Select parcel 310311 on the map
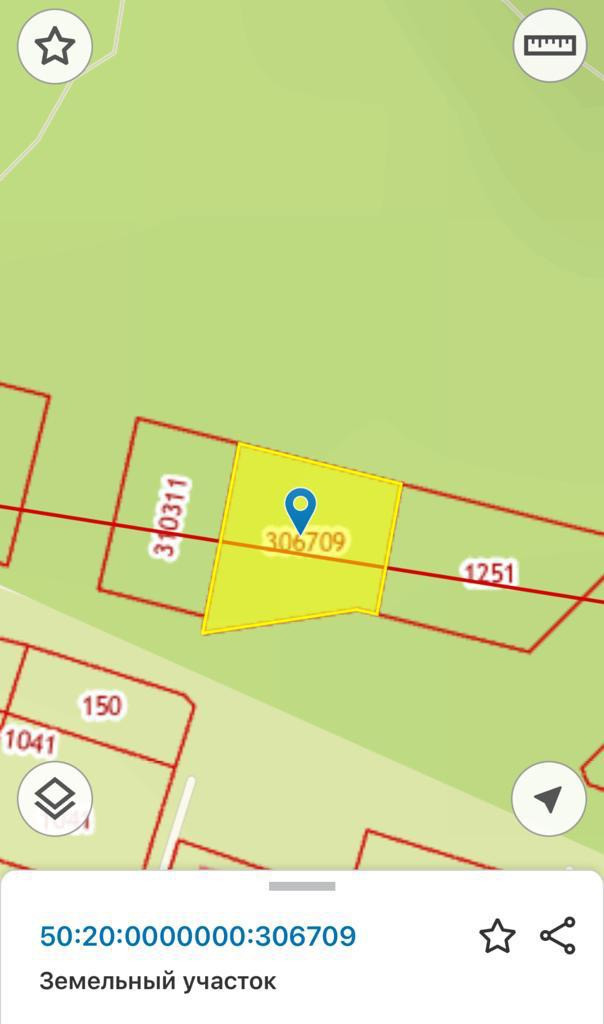Viewport: 604px width, 1024px height. coord(172,517)
